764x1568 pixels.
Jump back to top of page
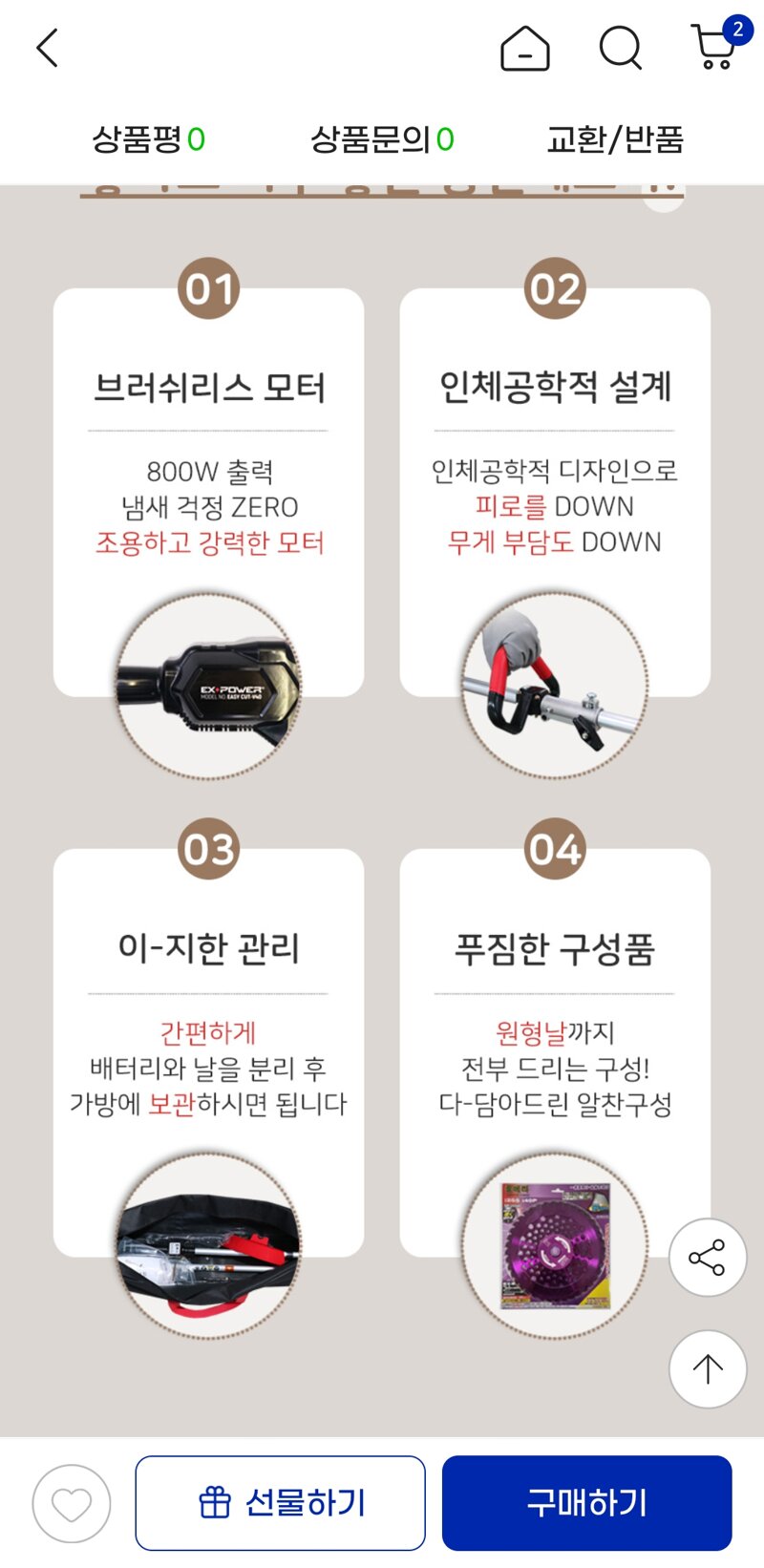pyautogui.click(x=707, y=1368)
